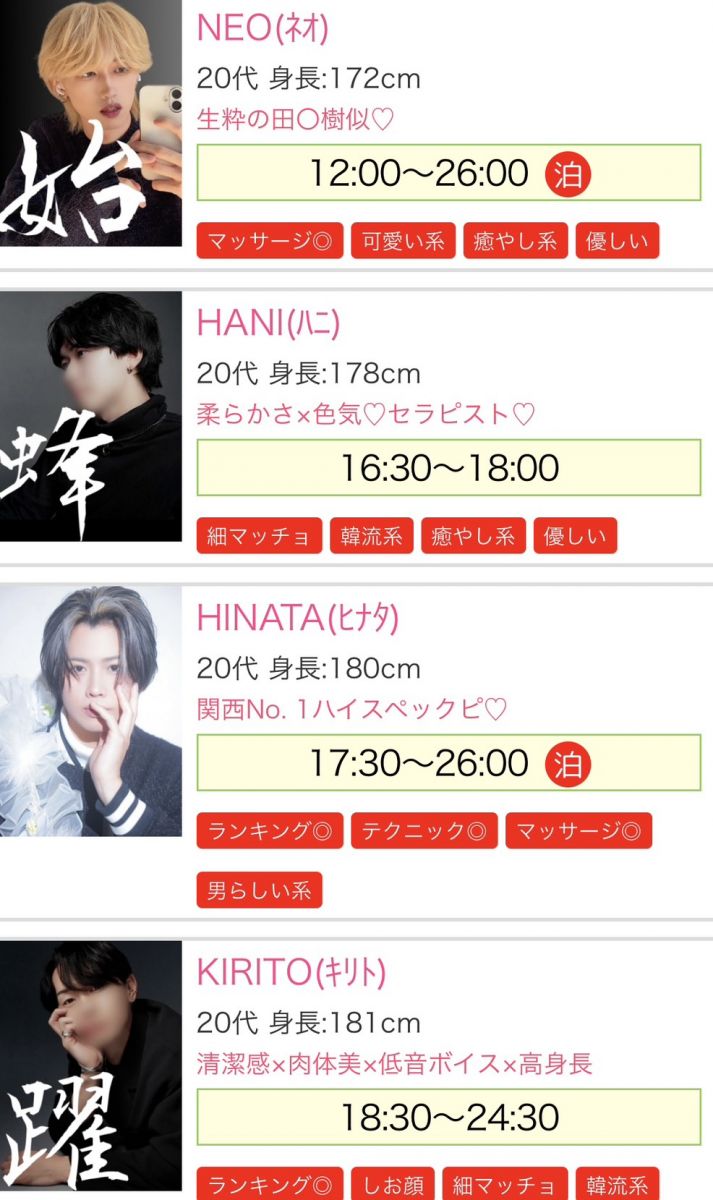Screen dimensions: 713x1200
Task: View HANI(ハニ) name link
Action: click(x=268, y=323)
